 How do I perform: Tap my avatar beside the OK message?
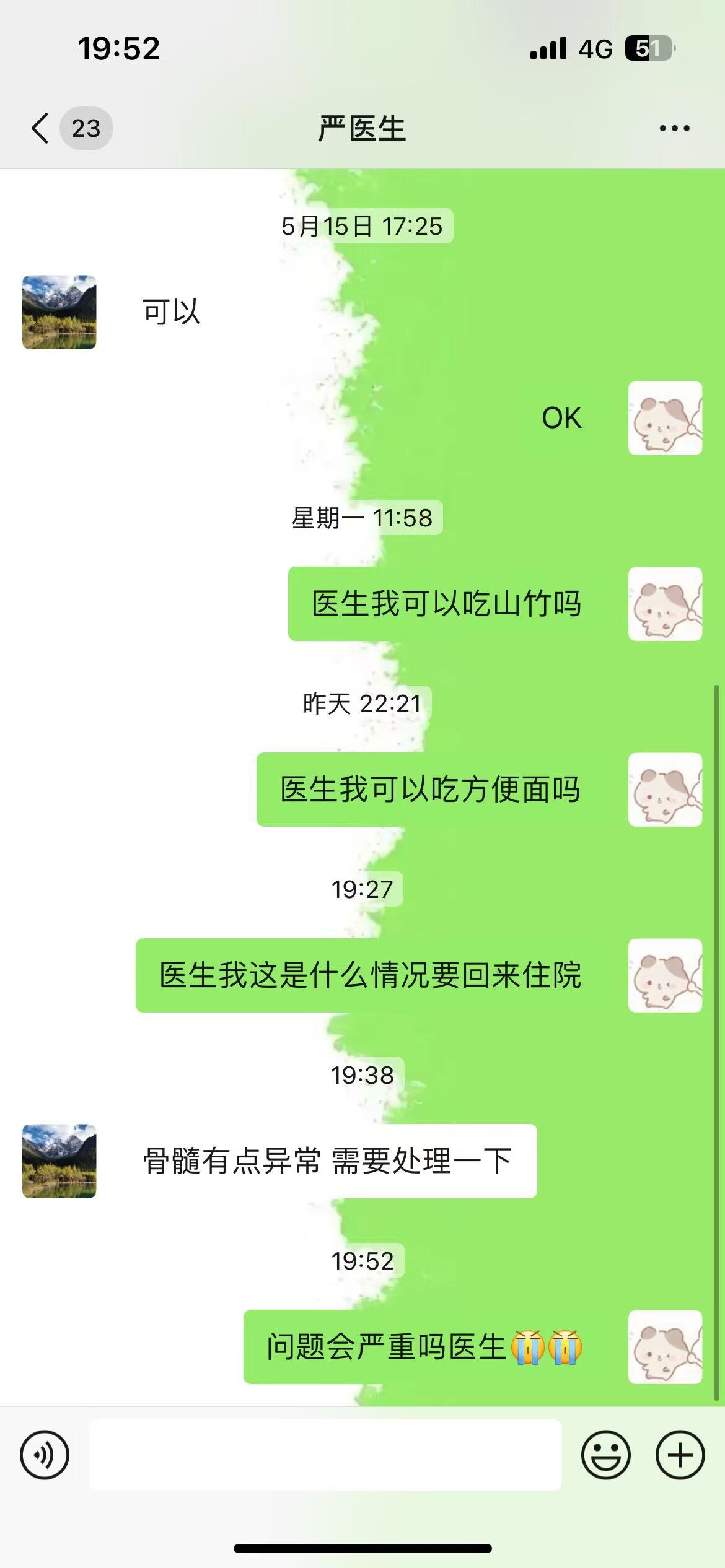665,418
